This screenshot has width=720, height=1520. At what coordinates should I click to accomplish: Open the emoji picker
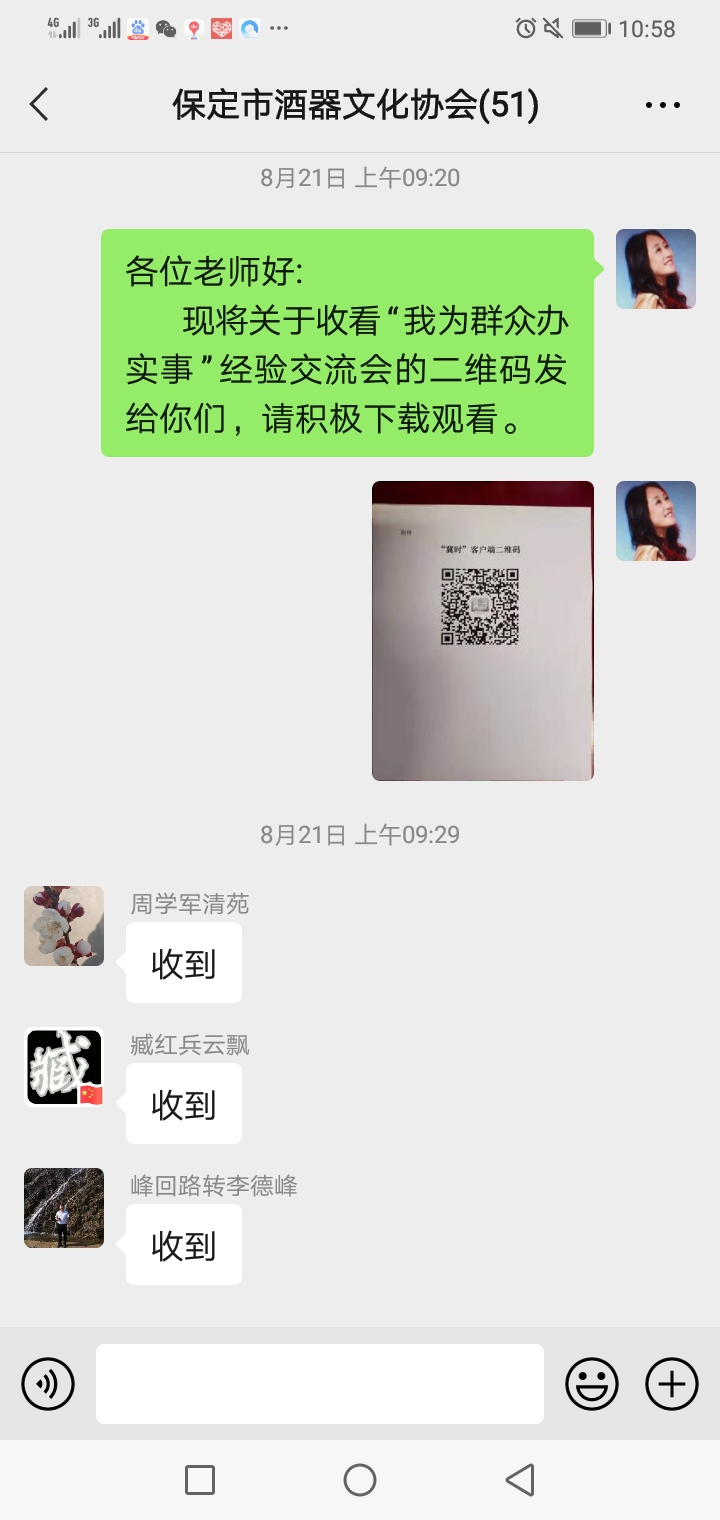pyautogui.click(x=592, y=1384)
